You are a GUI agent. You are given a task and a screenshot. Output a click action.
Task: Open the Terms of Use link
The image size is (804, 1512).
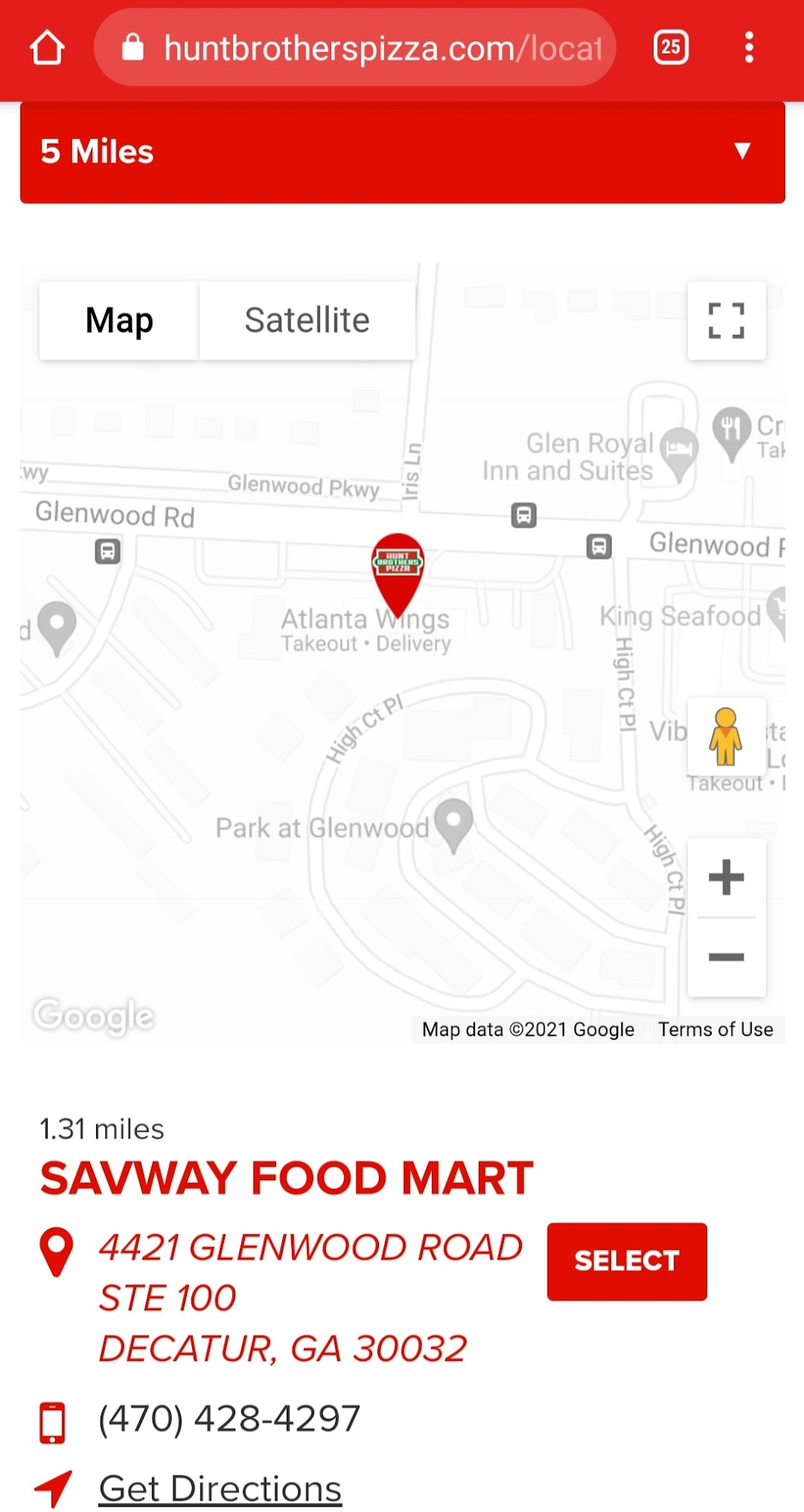716,1030
